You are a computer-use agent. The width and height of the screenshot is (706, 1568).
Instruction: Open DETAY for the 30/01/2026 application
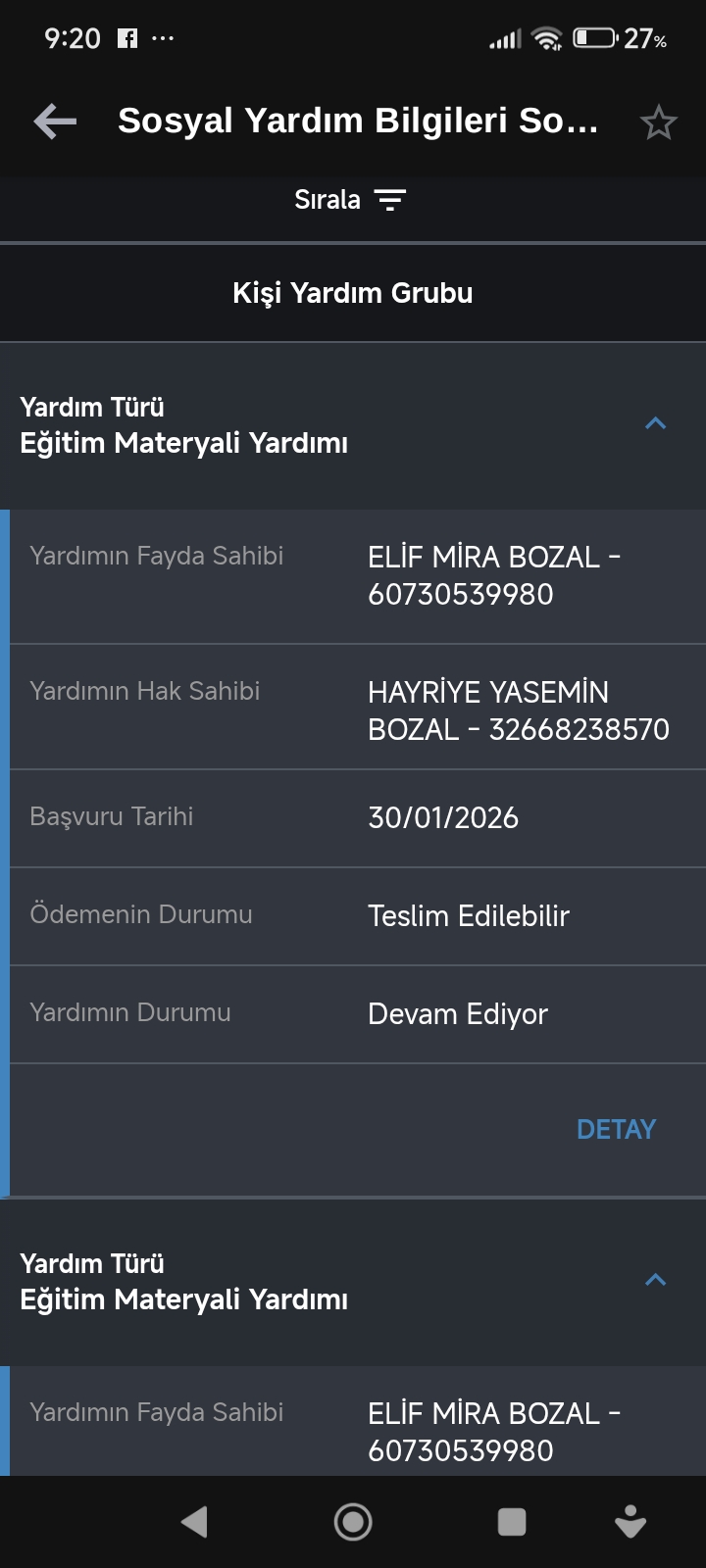616,1129
